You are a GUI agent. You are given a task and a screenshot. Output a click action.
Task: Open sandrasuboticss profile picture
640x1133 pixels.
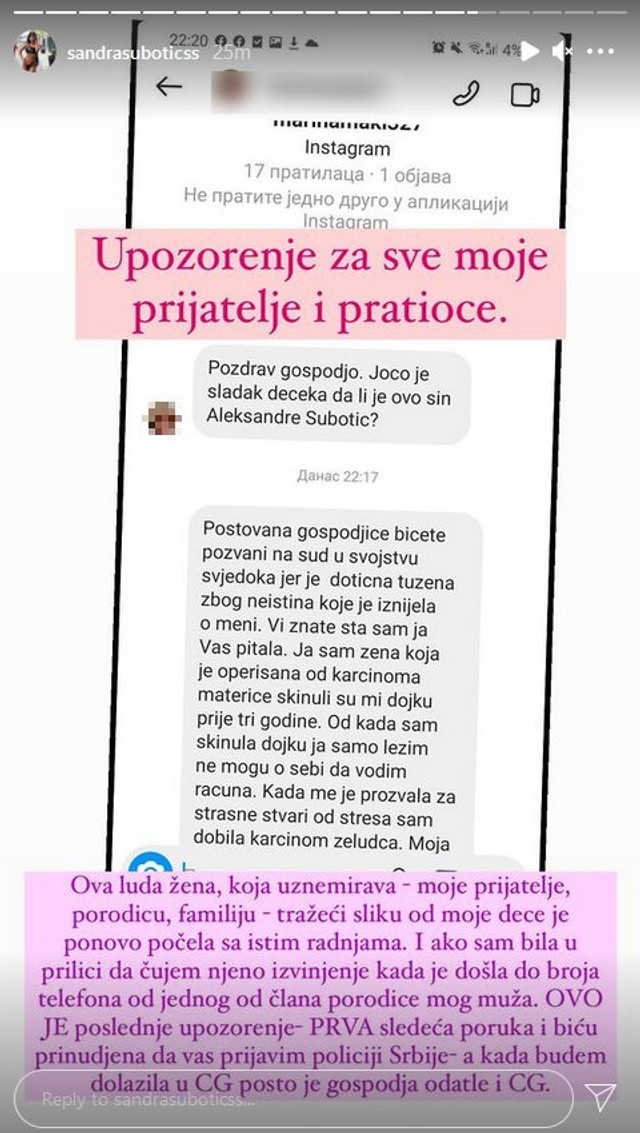coord(34,51)
